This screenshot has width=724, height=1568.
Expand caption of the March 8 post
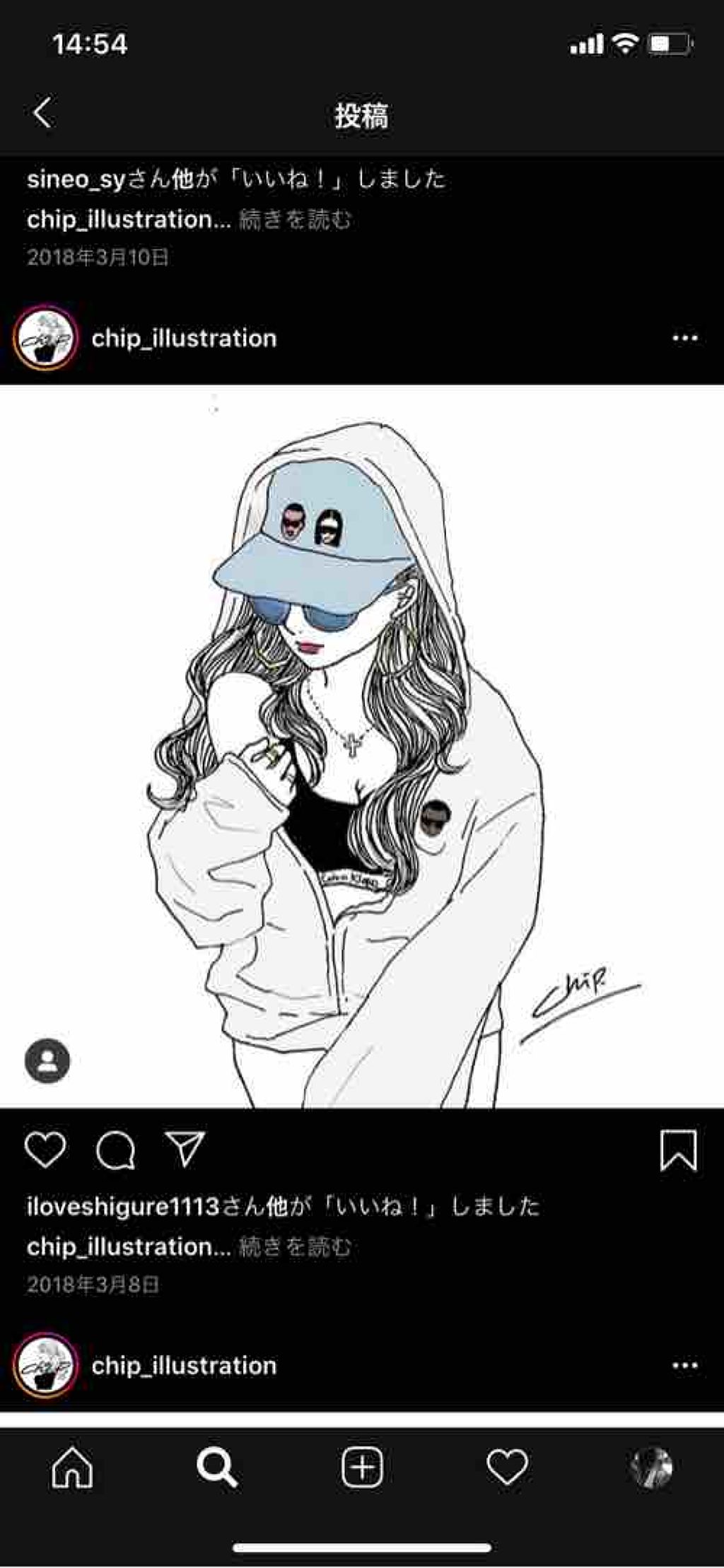point(294,1247)
